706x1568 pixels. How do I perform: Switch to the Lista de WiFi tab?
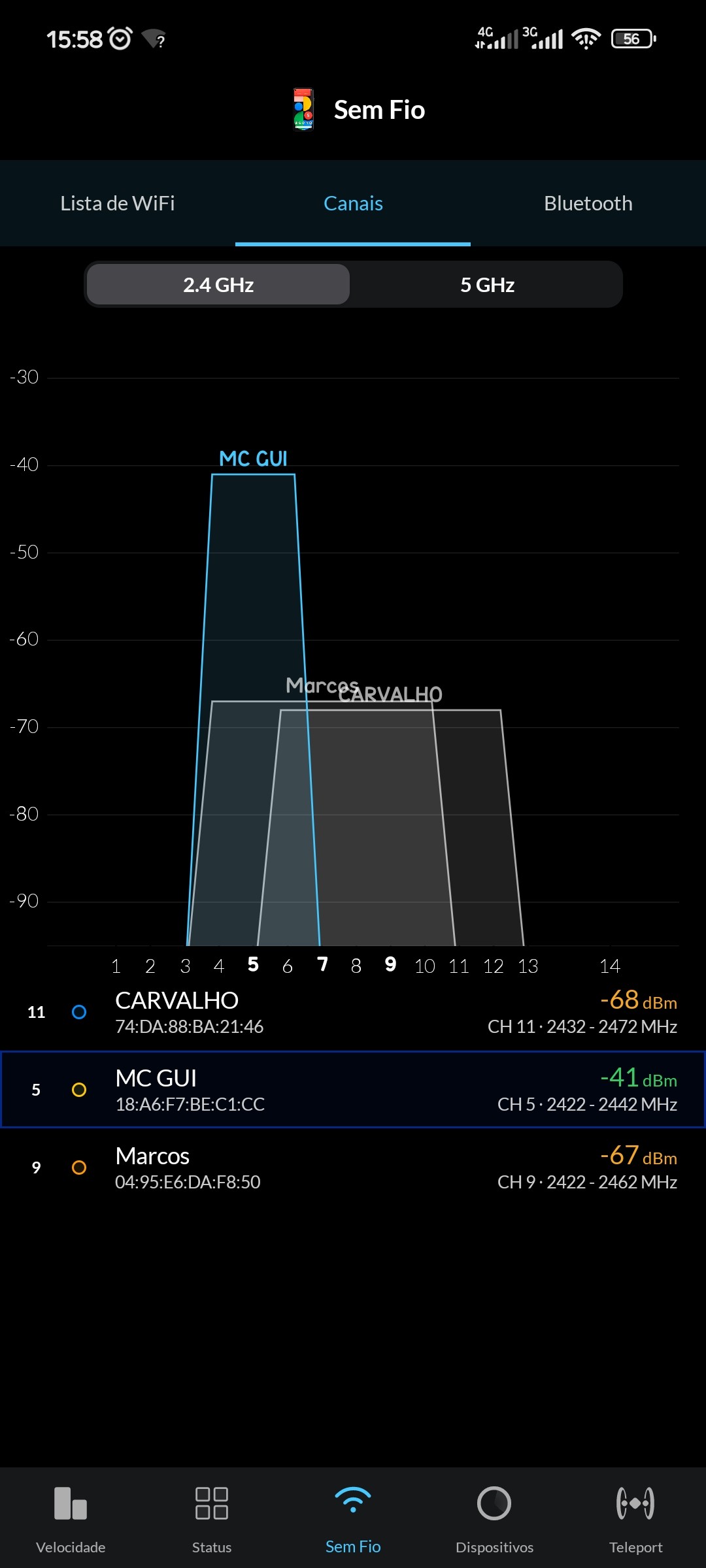118,203
